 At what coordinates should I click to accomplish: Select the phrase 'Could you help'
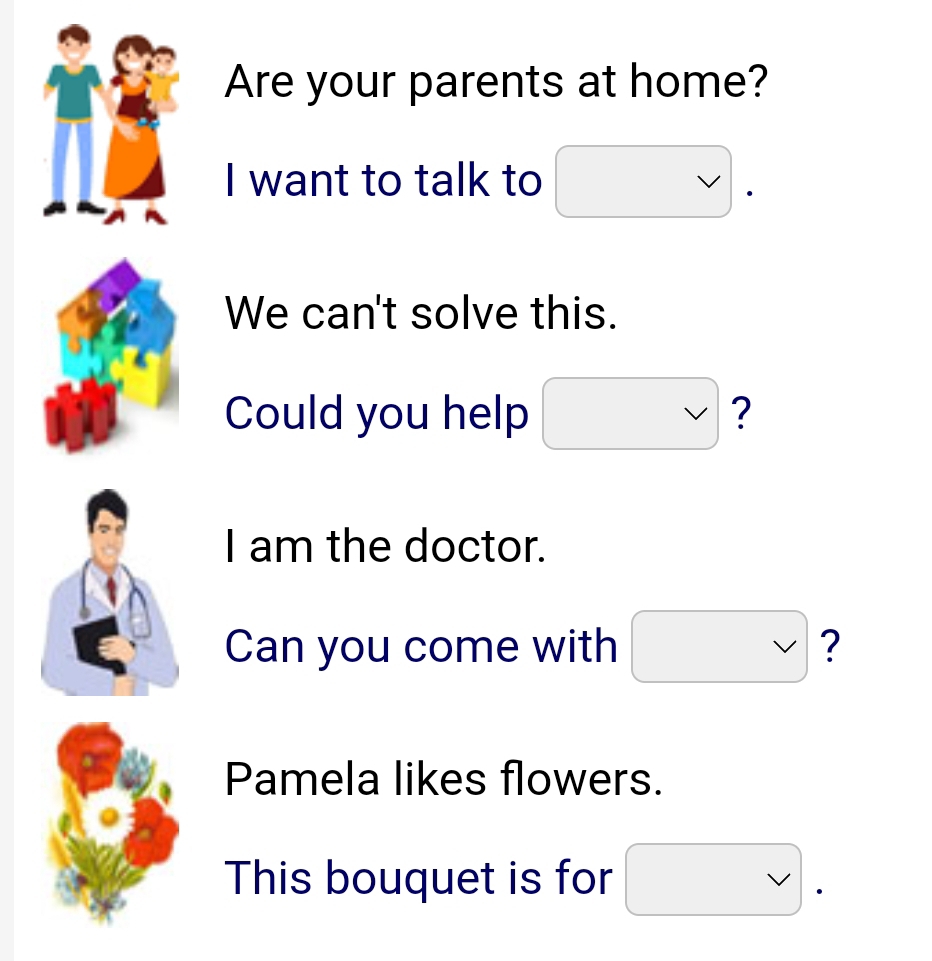tap(376, 413)
